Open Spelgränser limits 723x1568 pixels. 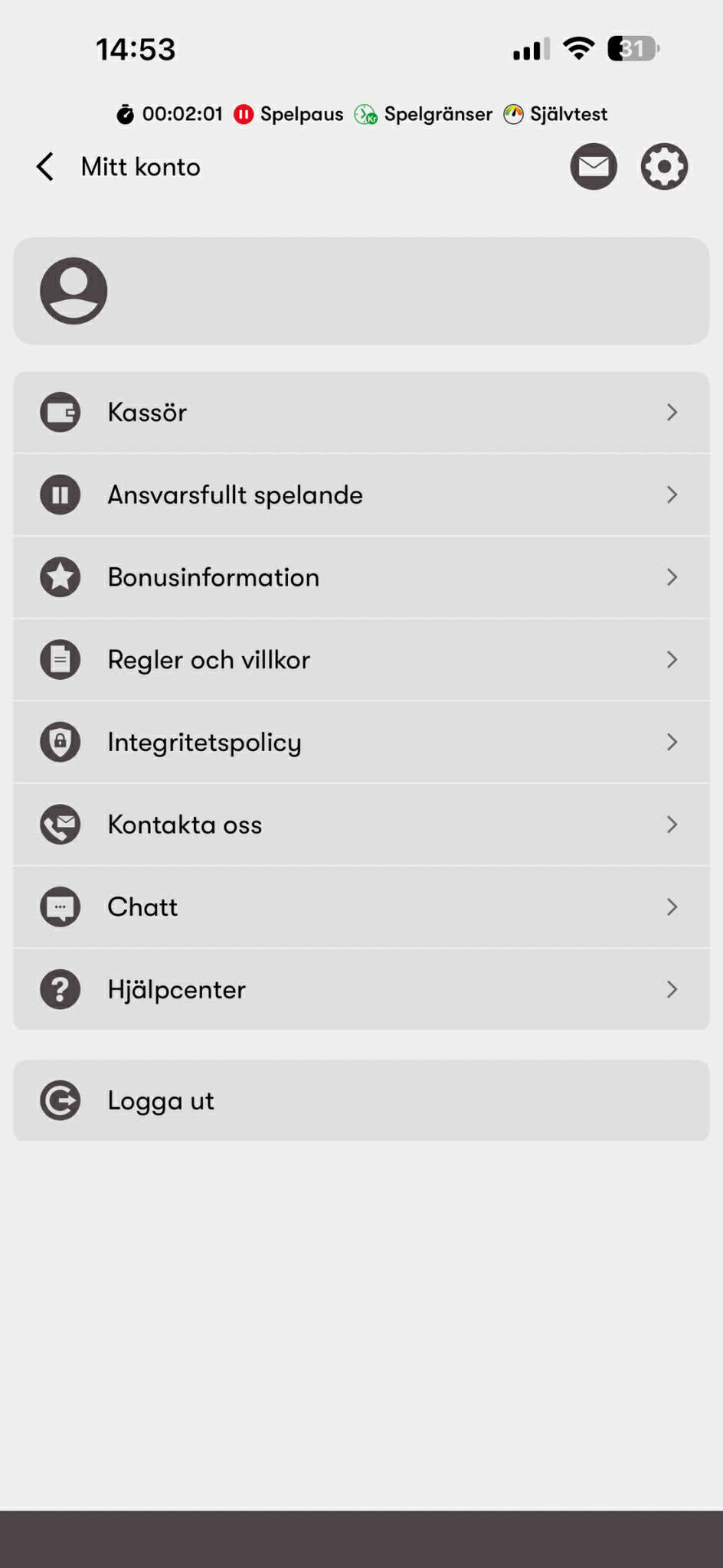(424, 115)
